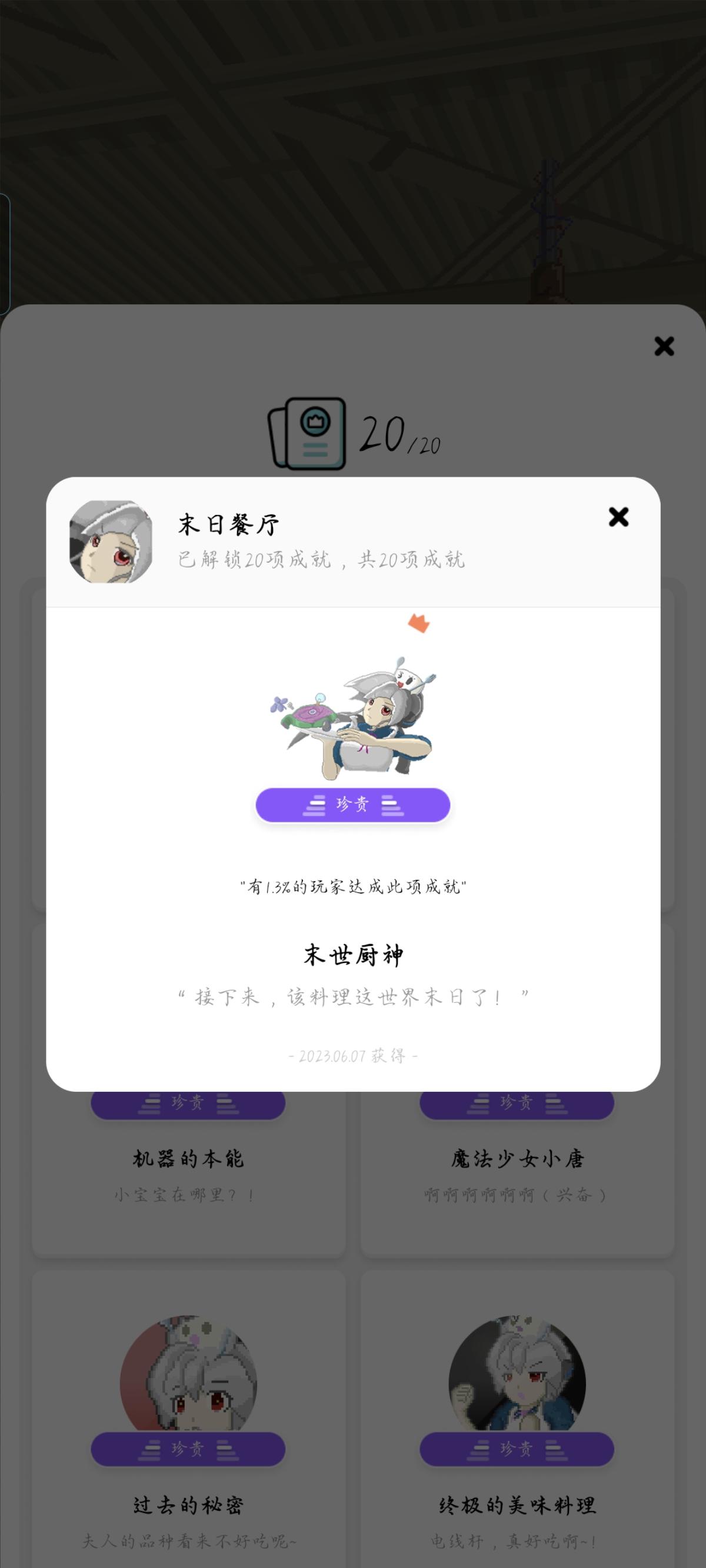Close the achievements overlay panel
706x1568 pixels.
pos(665,347)
